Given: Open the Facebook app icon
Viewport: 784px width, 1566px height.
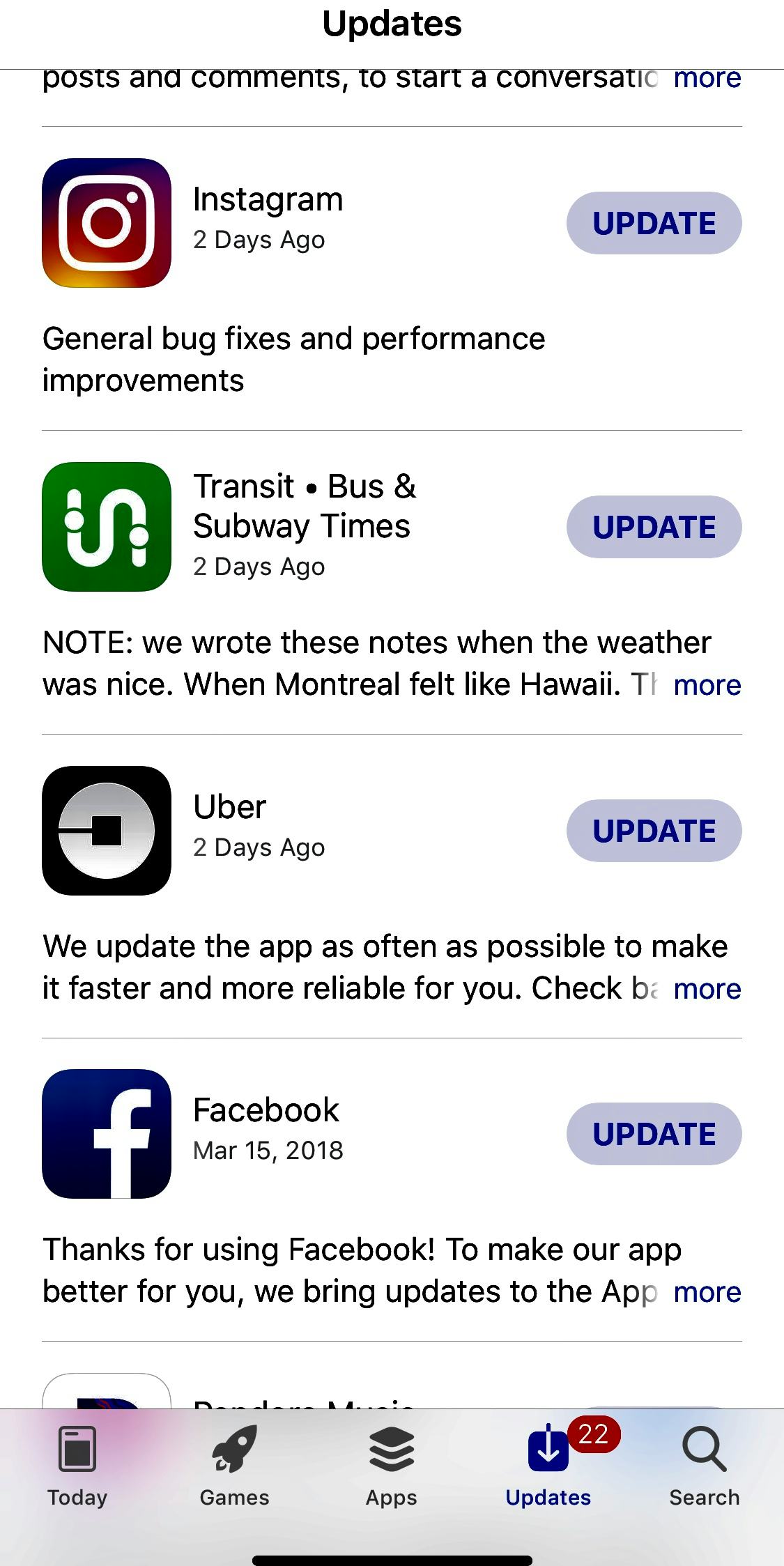Looking at the screenshot, I should 107,1134.
